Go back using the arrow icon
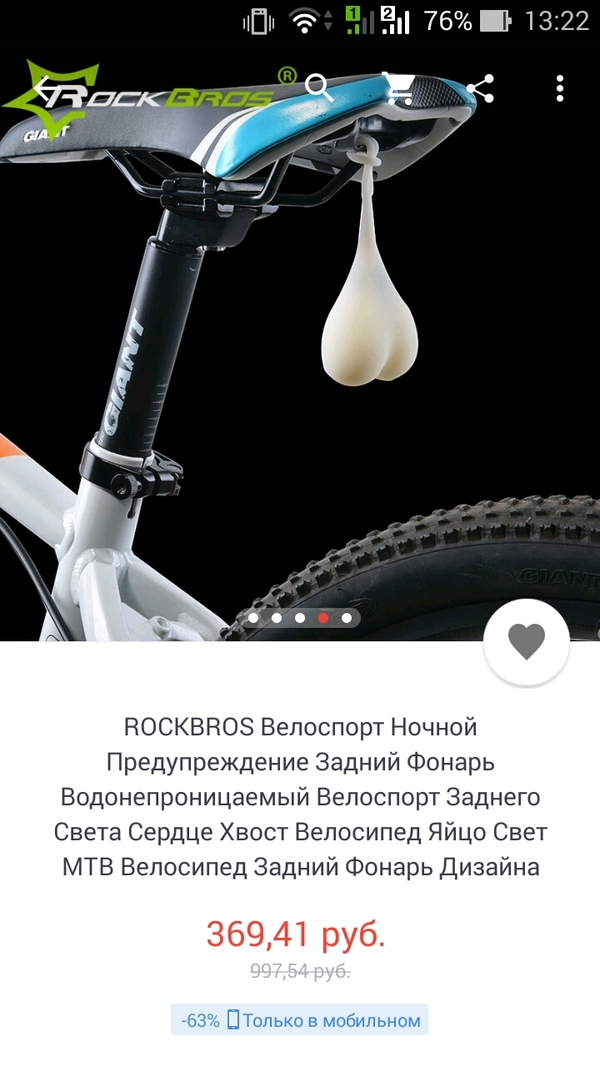Screen dimensions: 600x1066 (46, 89)
